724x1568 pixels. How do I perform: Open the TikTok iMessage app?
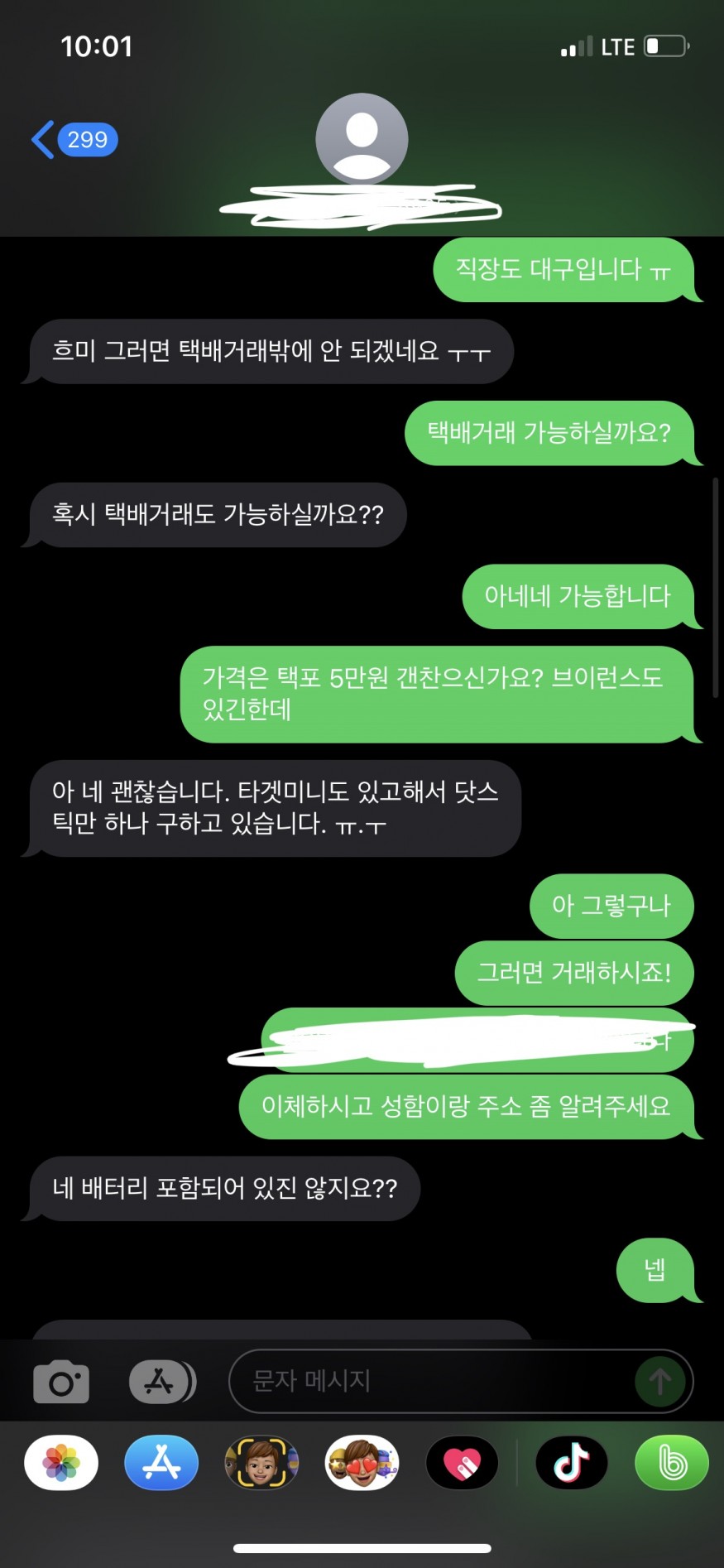tap(571, 1463)
